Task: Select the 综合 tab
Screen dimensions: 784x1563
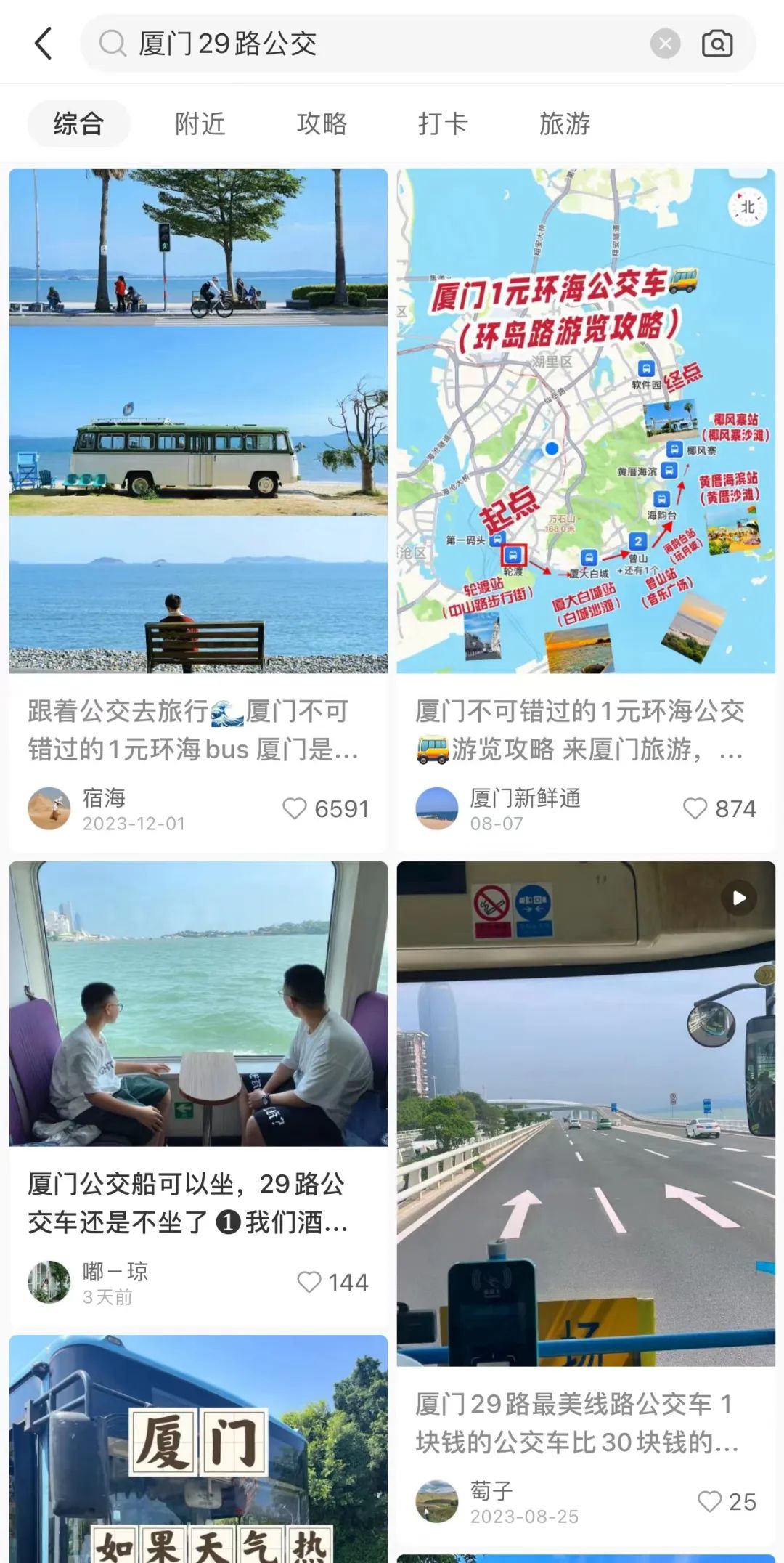Action: [78, 123]
